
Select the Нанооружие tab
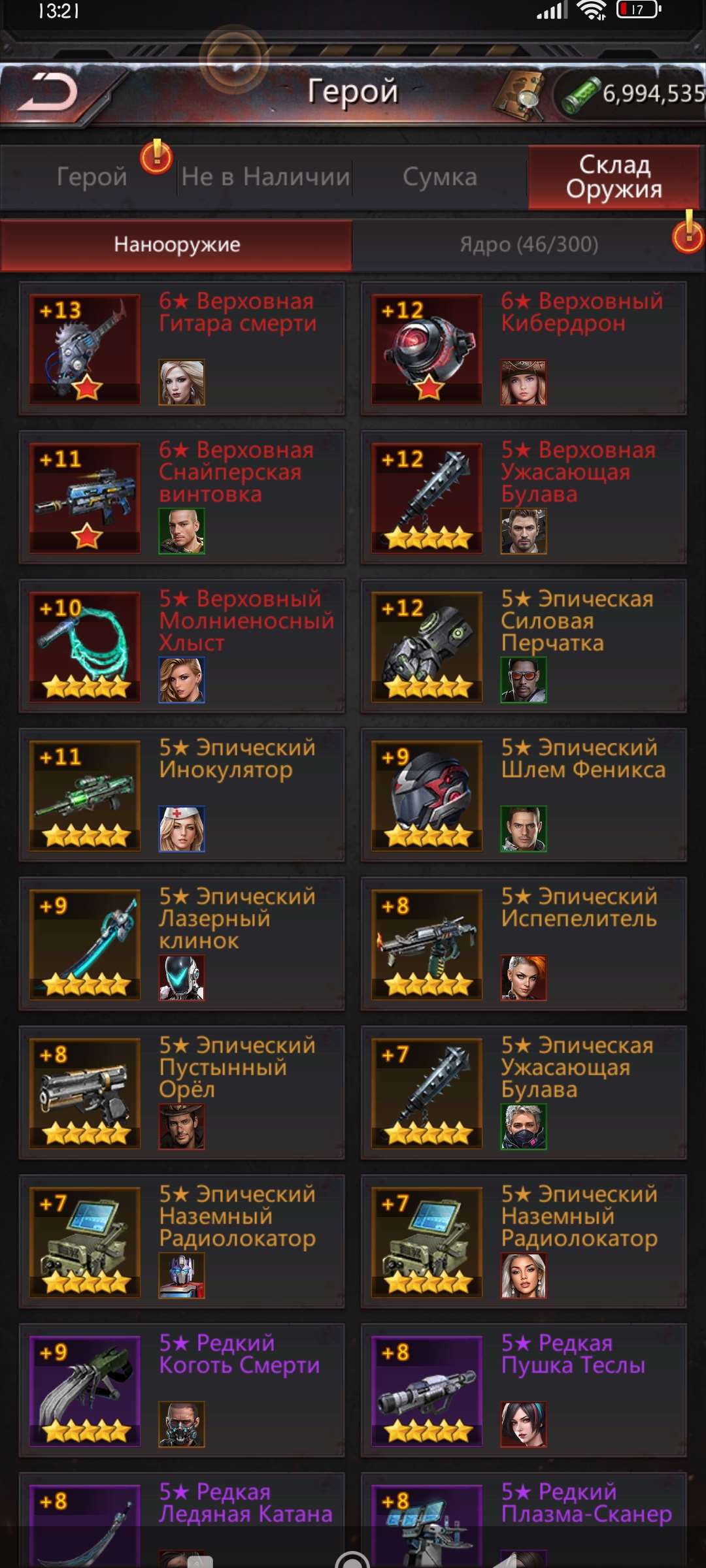[176, 244]
